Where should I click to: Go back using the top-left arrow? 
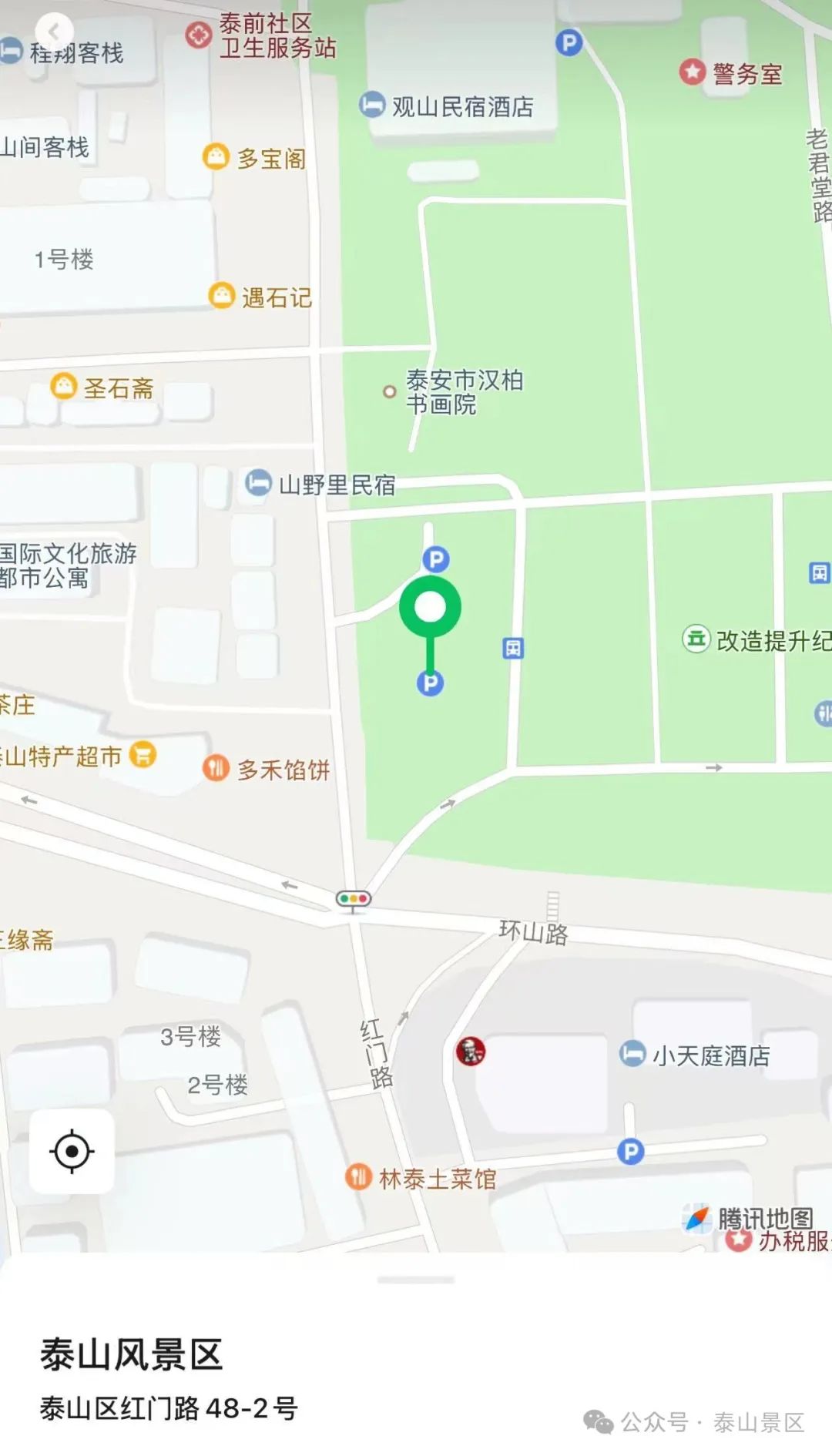point(54,32)
